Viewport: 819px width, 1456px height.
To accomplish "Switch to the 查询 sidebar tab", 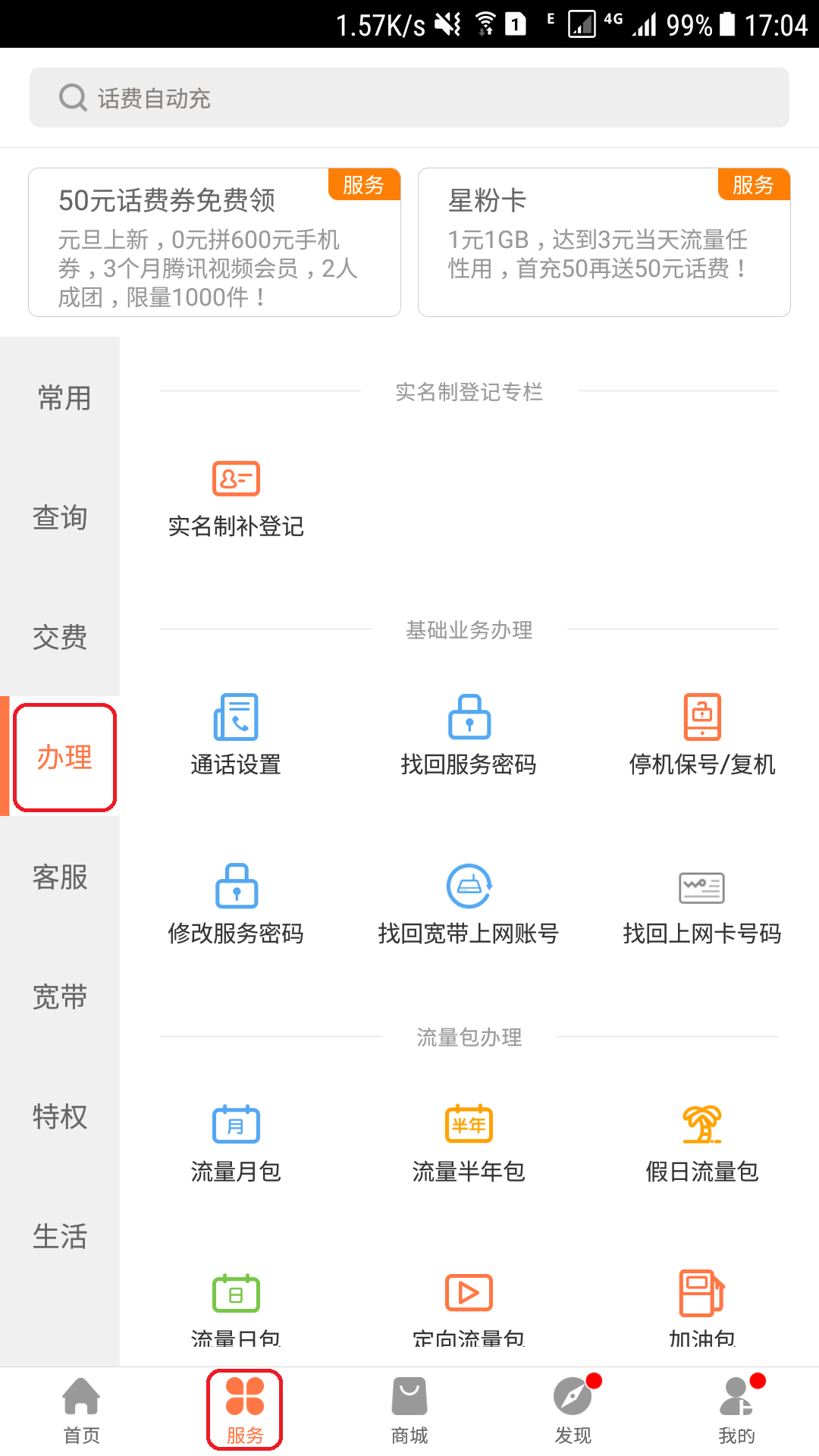I will pos(61,518).
